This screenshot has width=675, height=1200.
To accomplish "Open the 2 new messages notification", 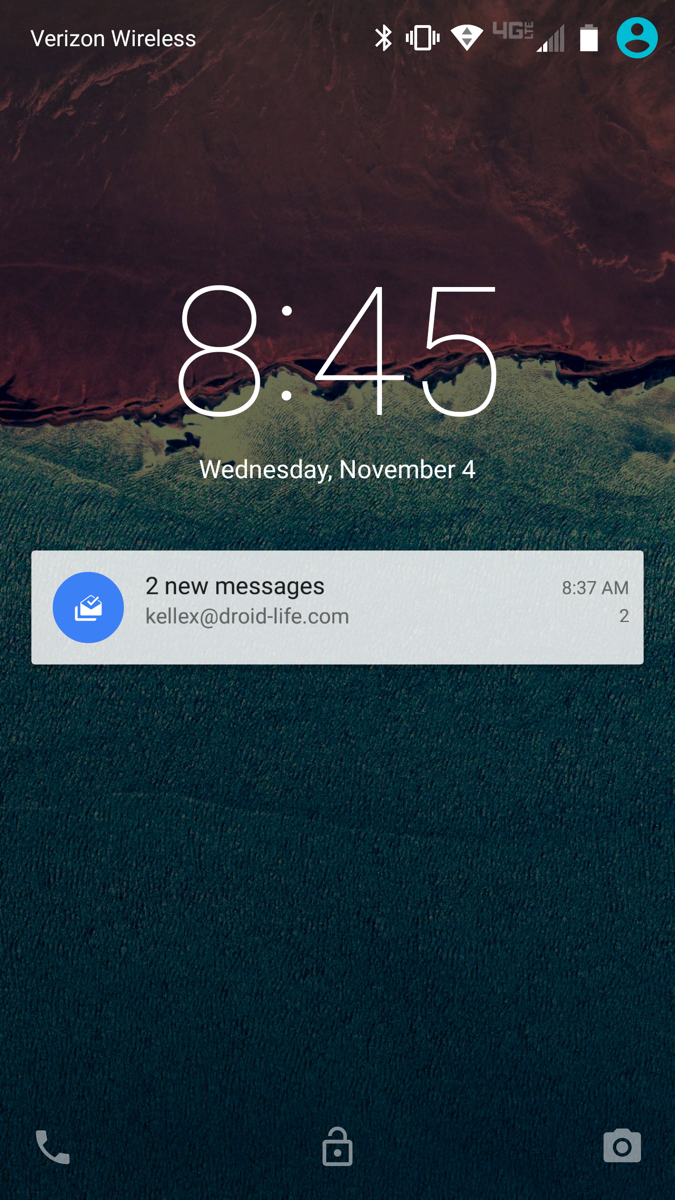I will point(337,607).
